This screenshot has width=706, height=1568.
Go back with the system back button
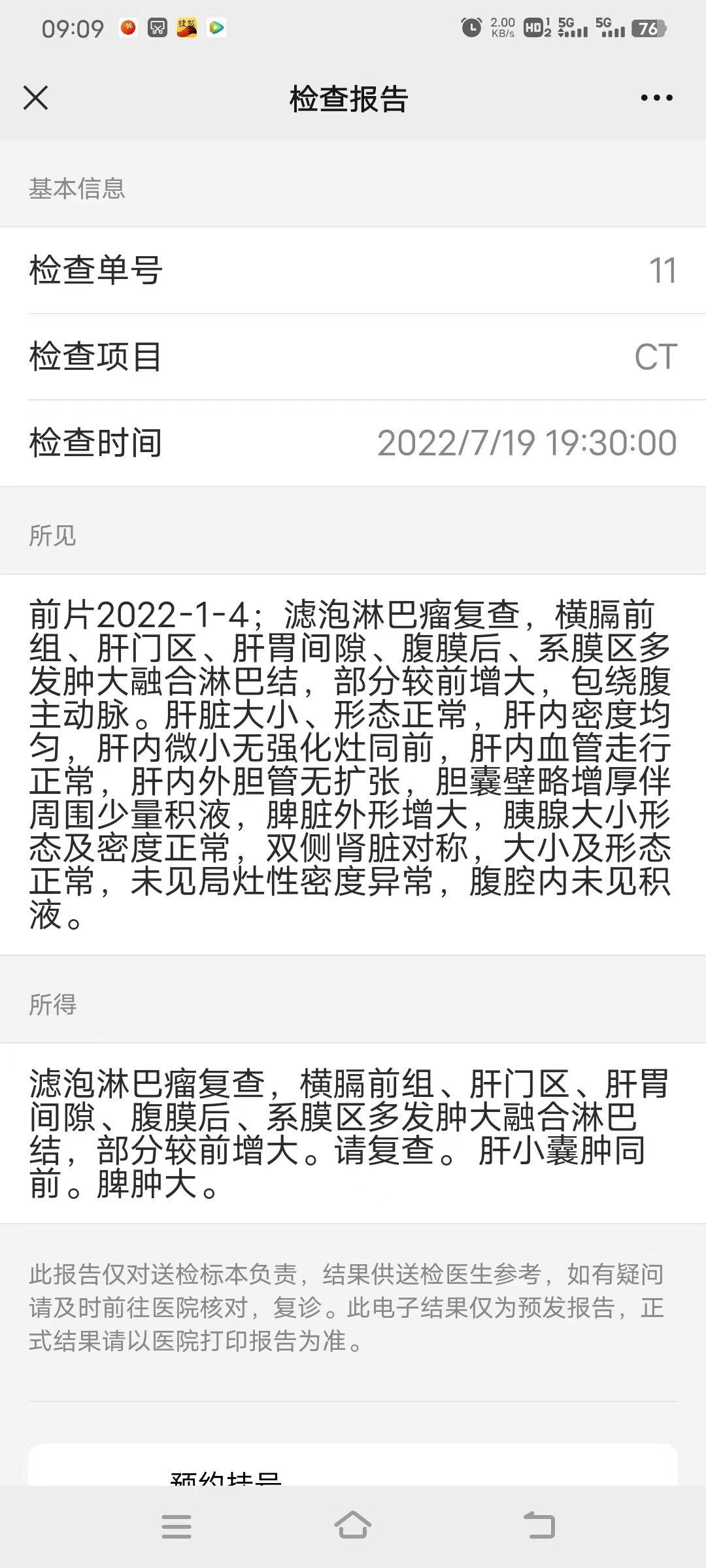point(539,1526)
